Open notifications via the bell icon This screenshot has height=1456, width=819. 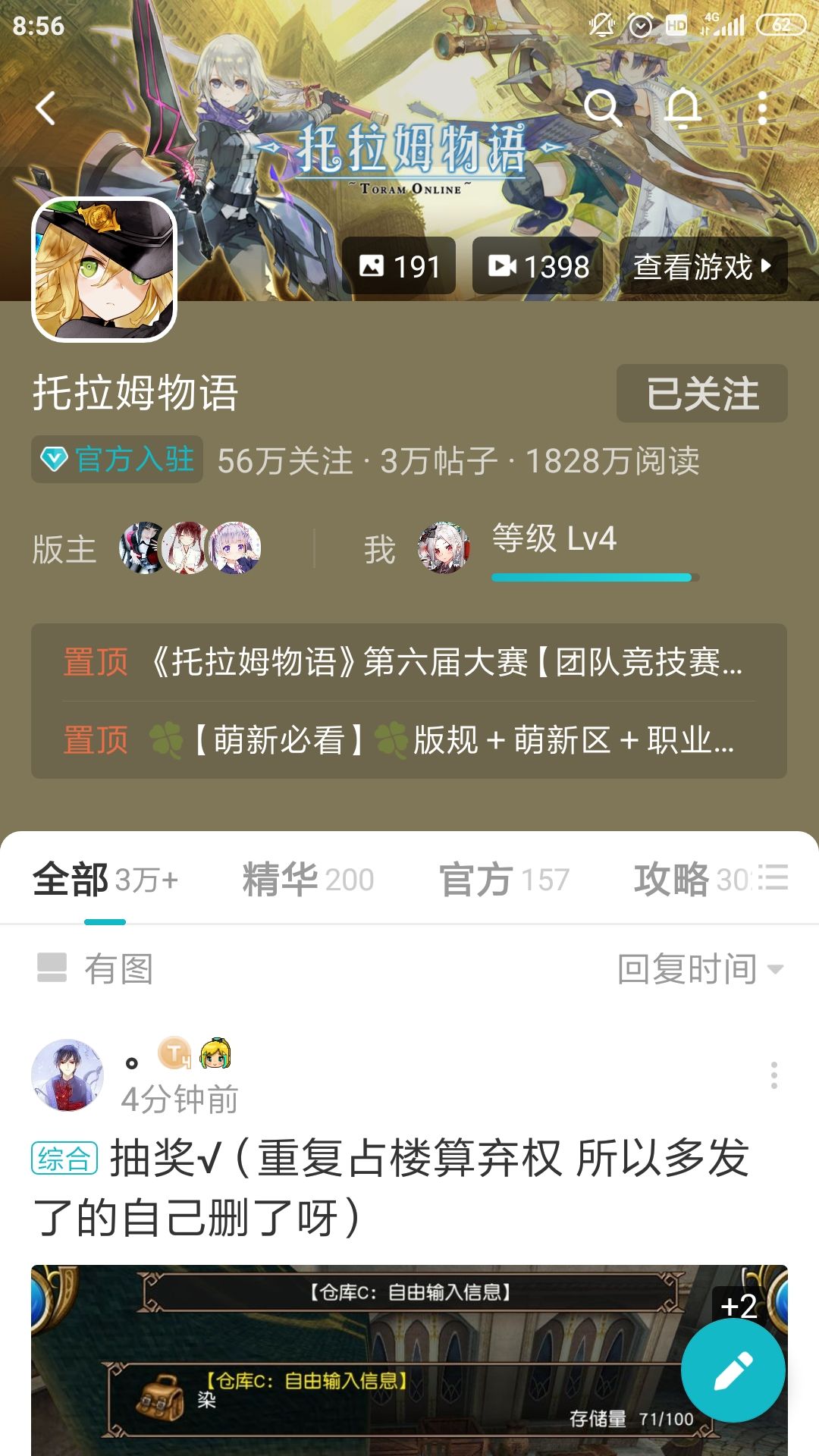(x=683, y=109)
